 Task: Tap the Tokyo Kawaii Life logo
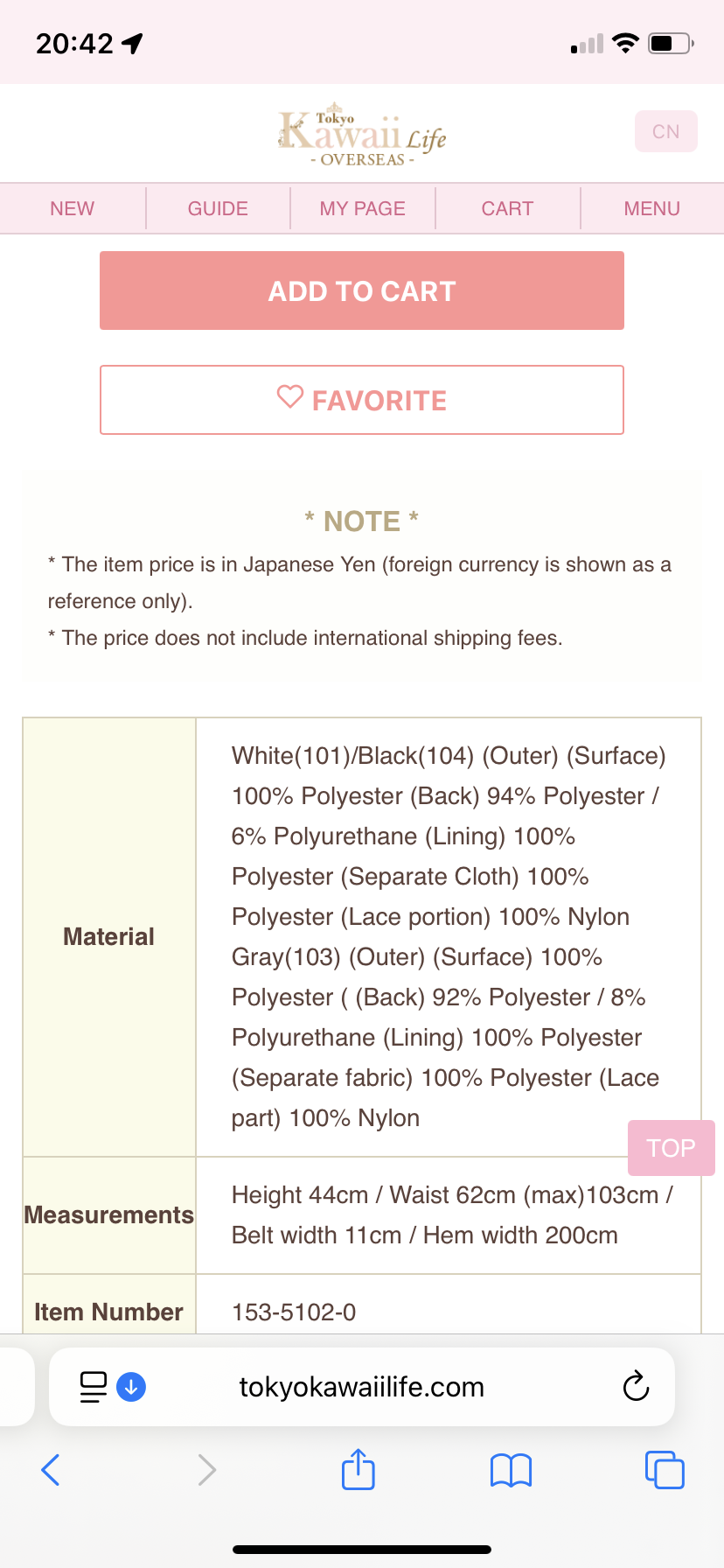(x=362, y=134)
